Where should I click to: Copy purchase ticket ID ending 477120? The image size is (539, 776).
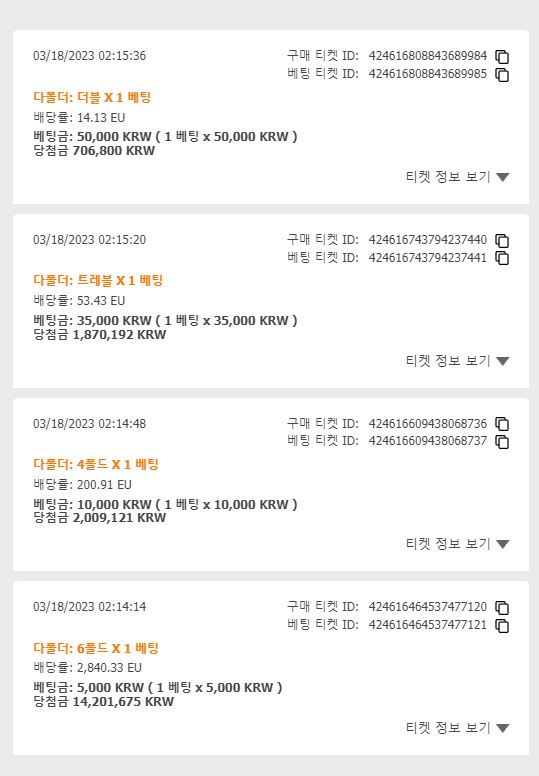tap(502, 608)
